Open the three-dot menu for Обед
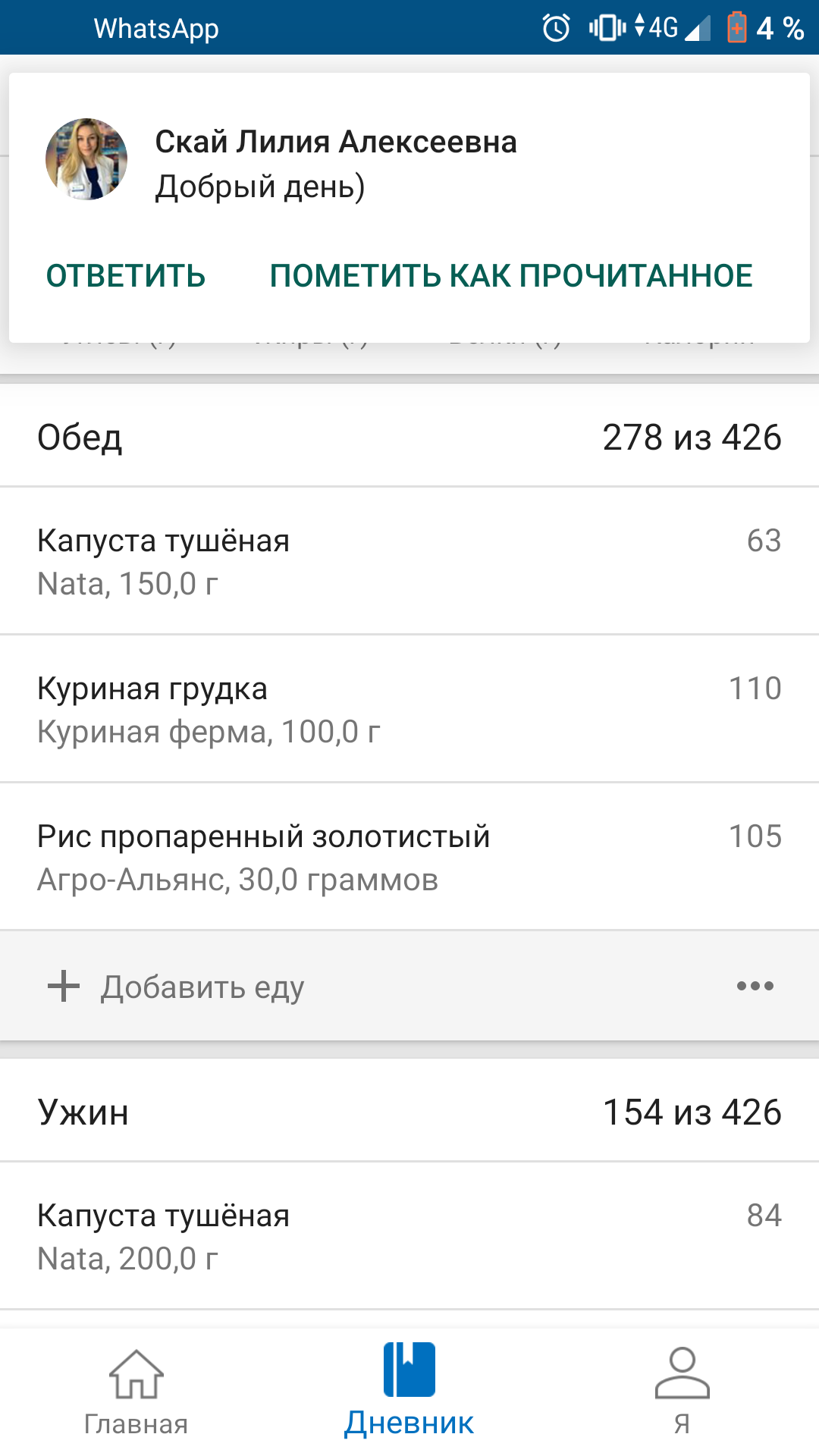 [x=755, y=987]
